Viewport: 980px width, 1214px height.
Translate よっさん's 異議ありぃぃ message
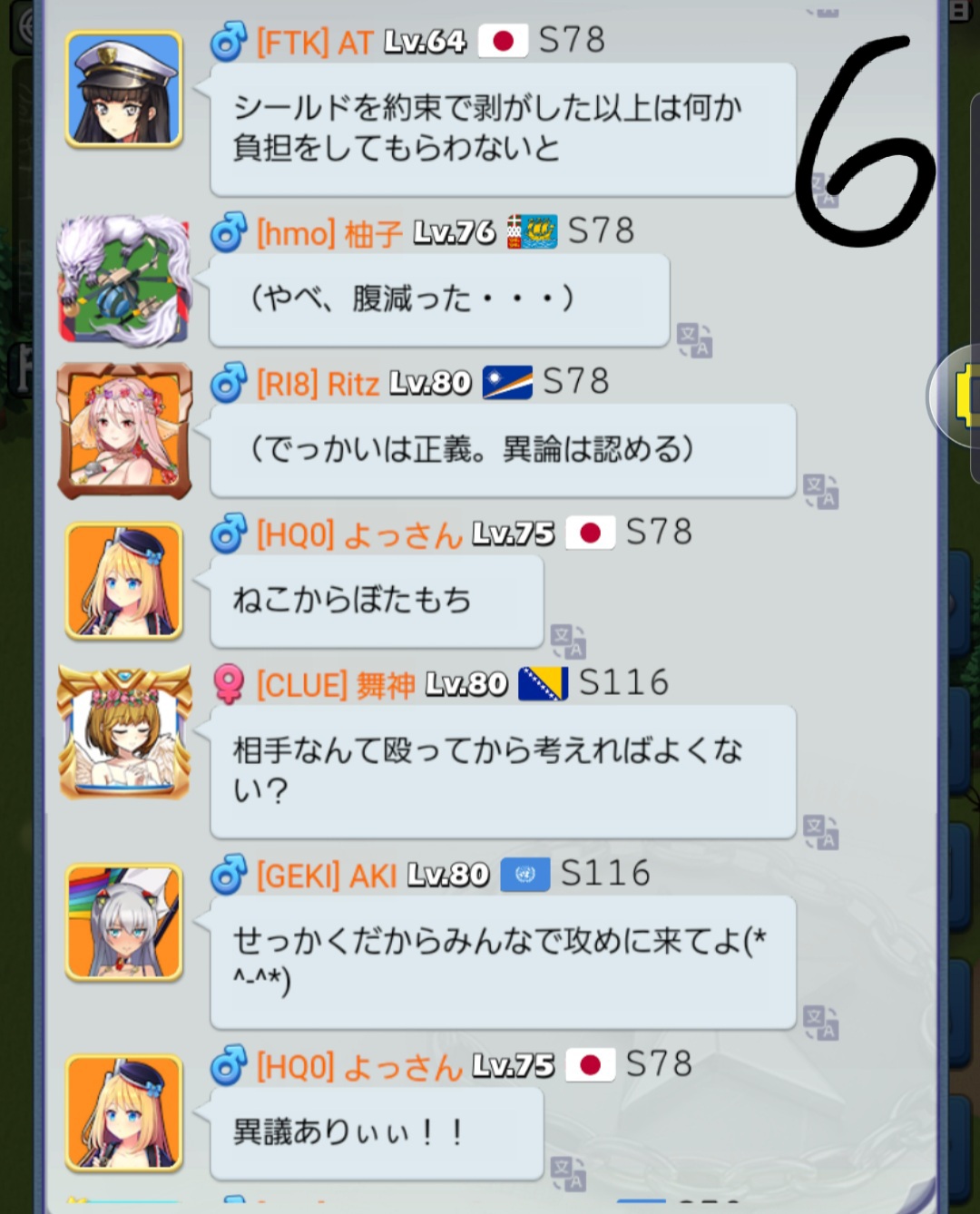pos(568,1173)
